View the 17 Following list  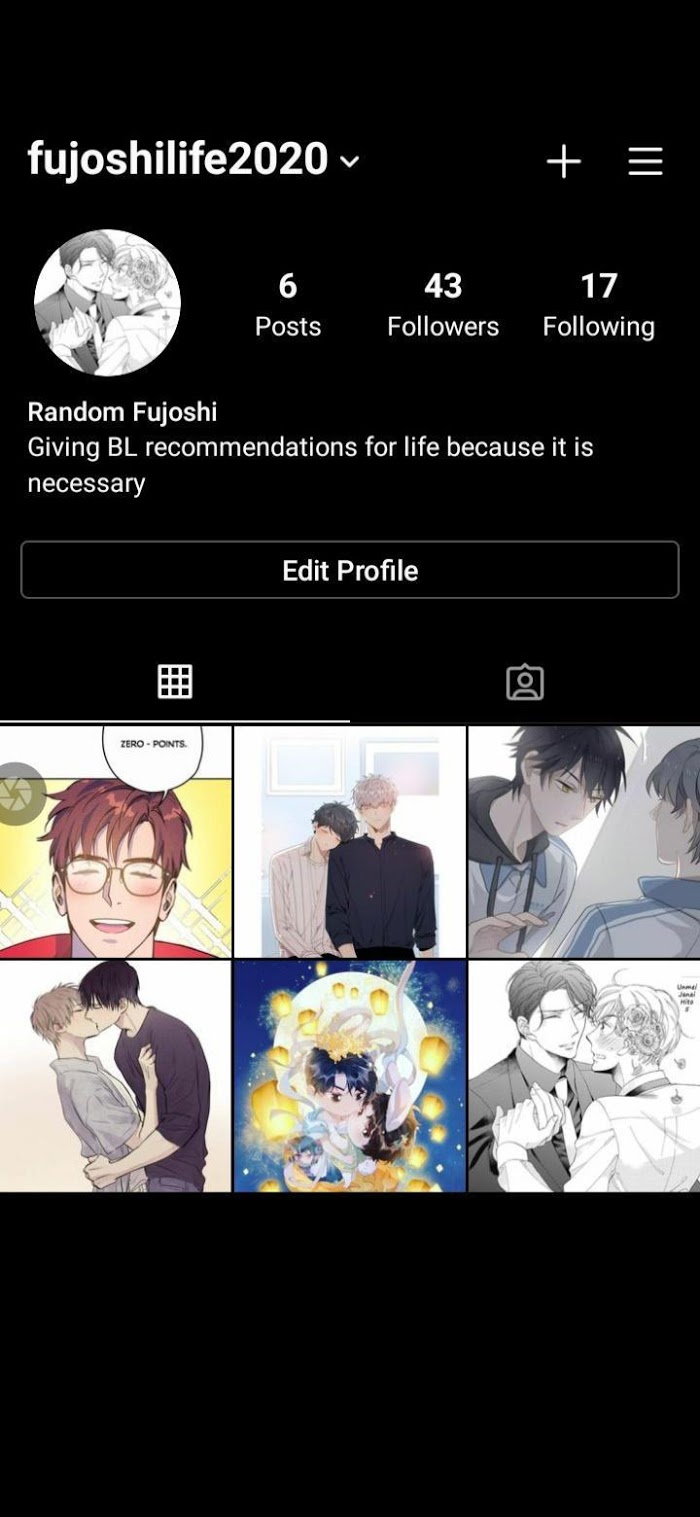point(598,304)
